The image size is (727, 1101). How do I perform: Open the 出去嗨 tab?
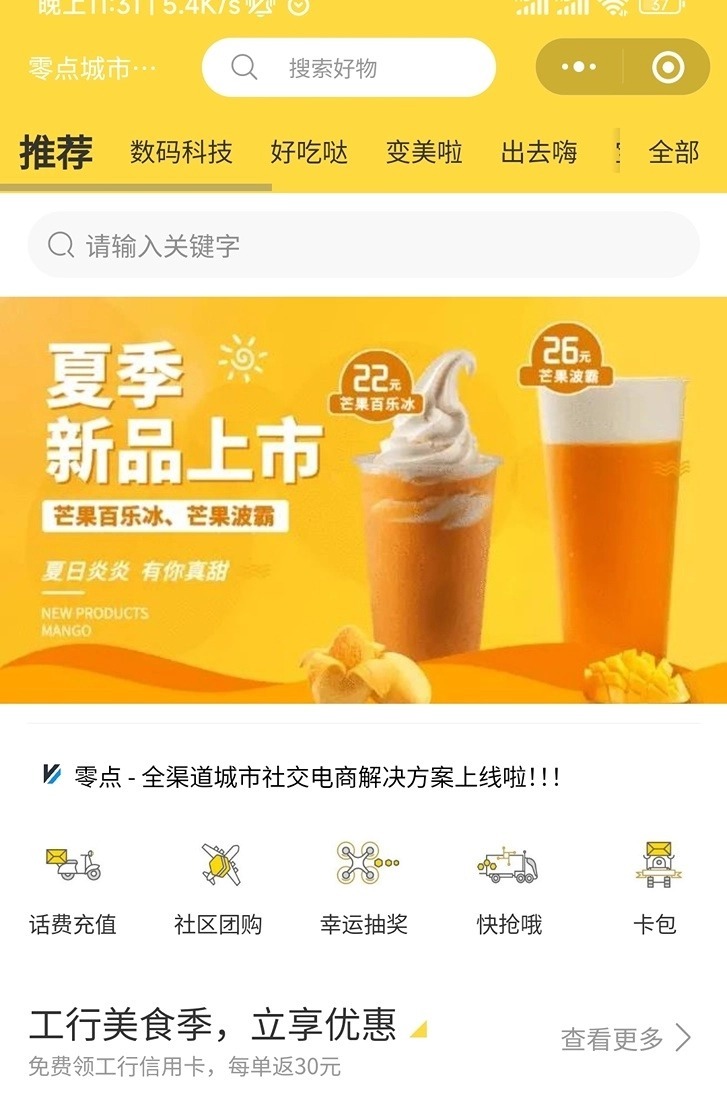click(539, 153)
